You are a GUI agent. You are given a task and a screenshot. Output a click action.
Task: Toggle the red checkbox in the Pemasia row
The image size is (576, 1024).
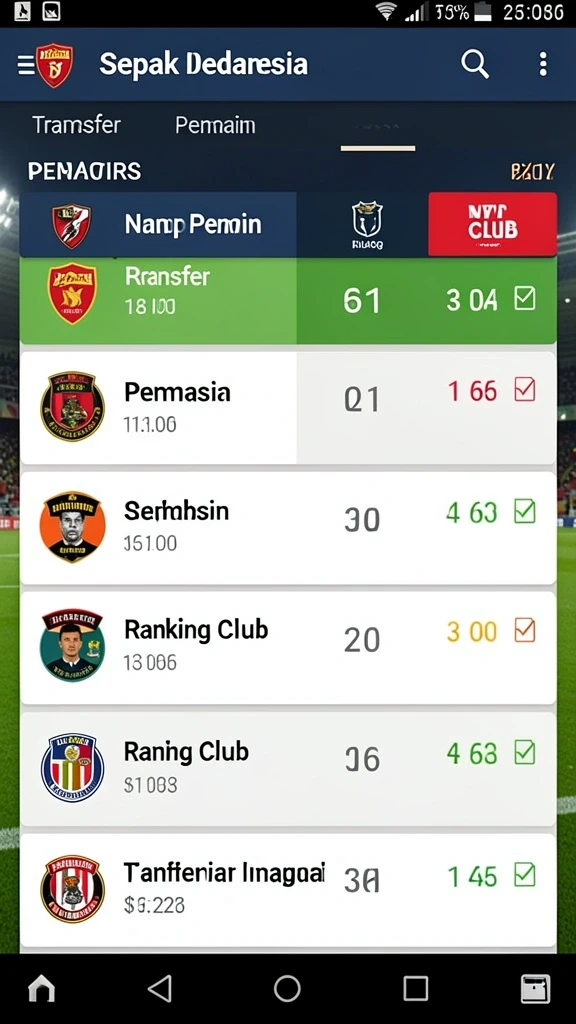[x=524, y=390]
